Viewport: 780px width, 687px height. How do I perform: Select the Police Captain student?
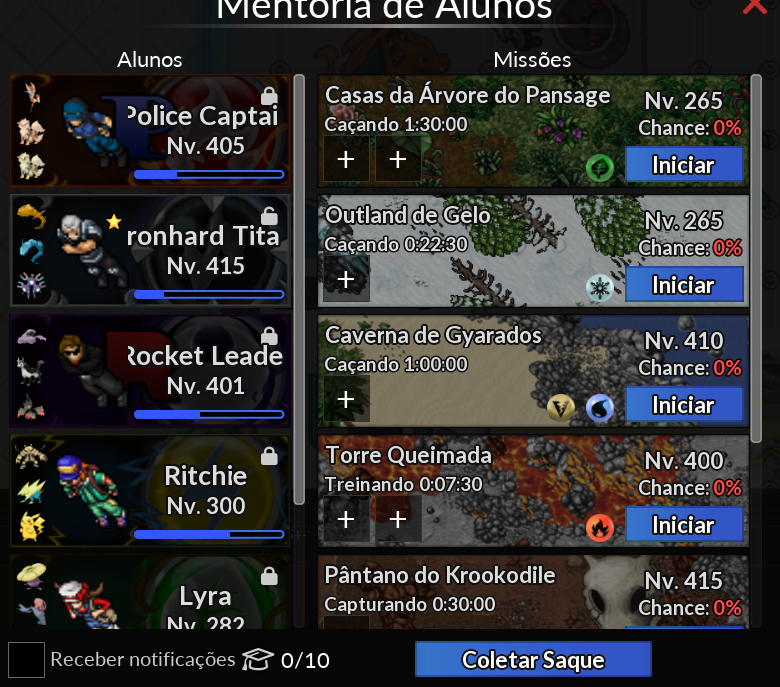click(150, 131)
